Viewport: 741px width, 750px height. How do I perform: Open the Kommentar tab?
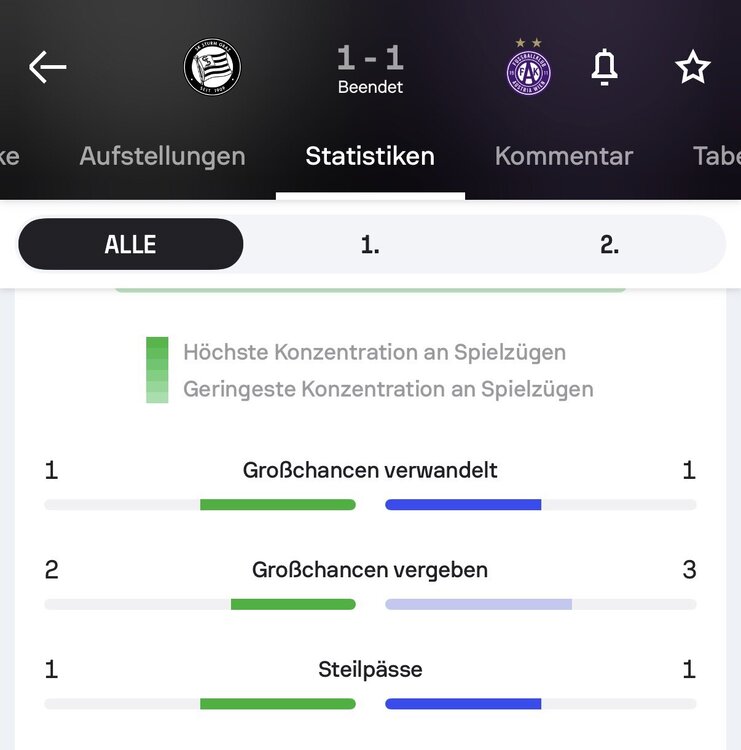point(563,156)
